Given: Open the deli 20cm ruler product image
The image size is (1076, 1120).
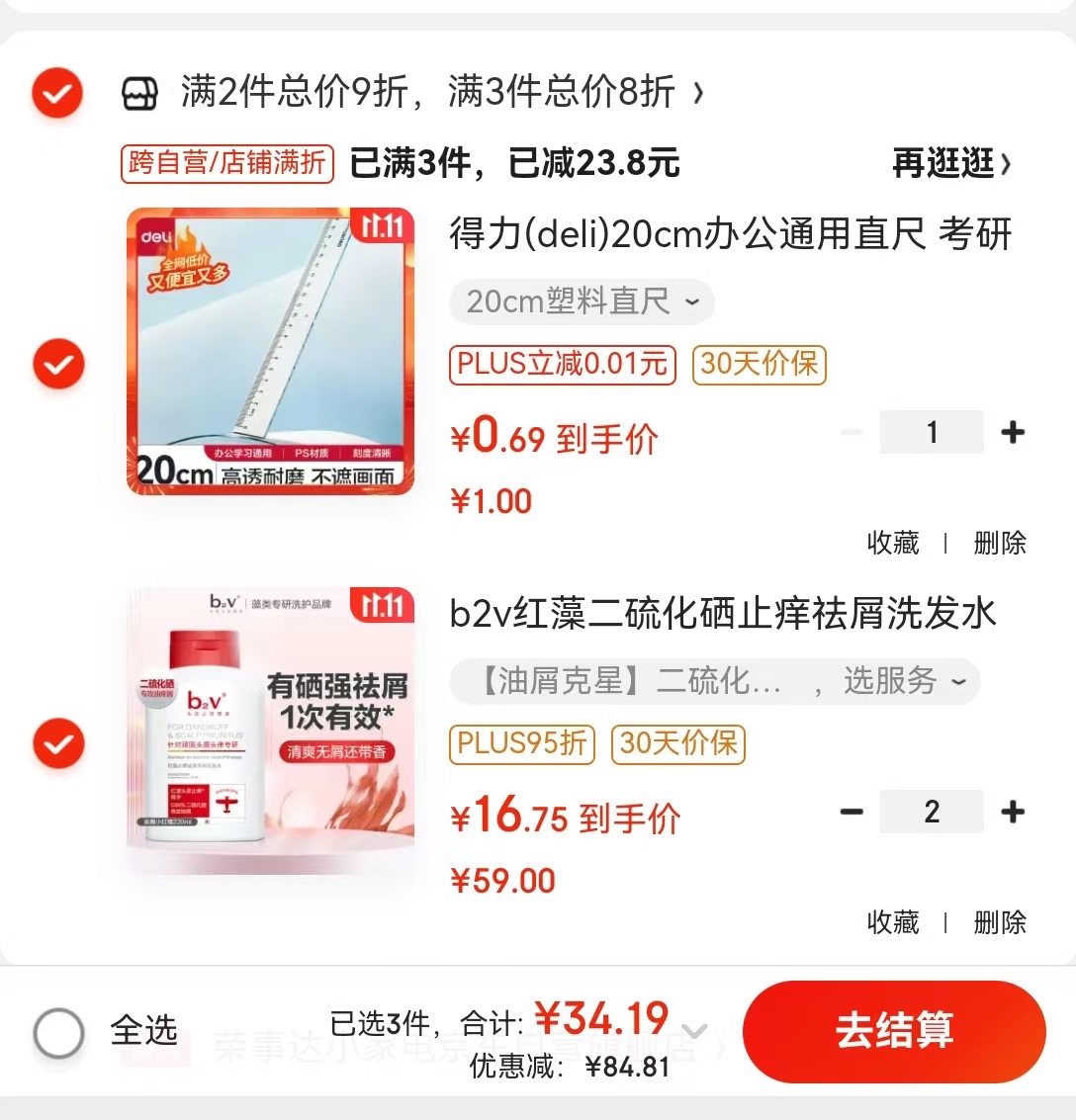Looking at the screenshot, I should pyautogui.click(x=270, y=351).
